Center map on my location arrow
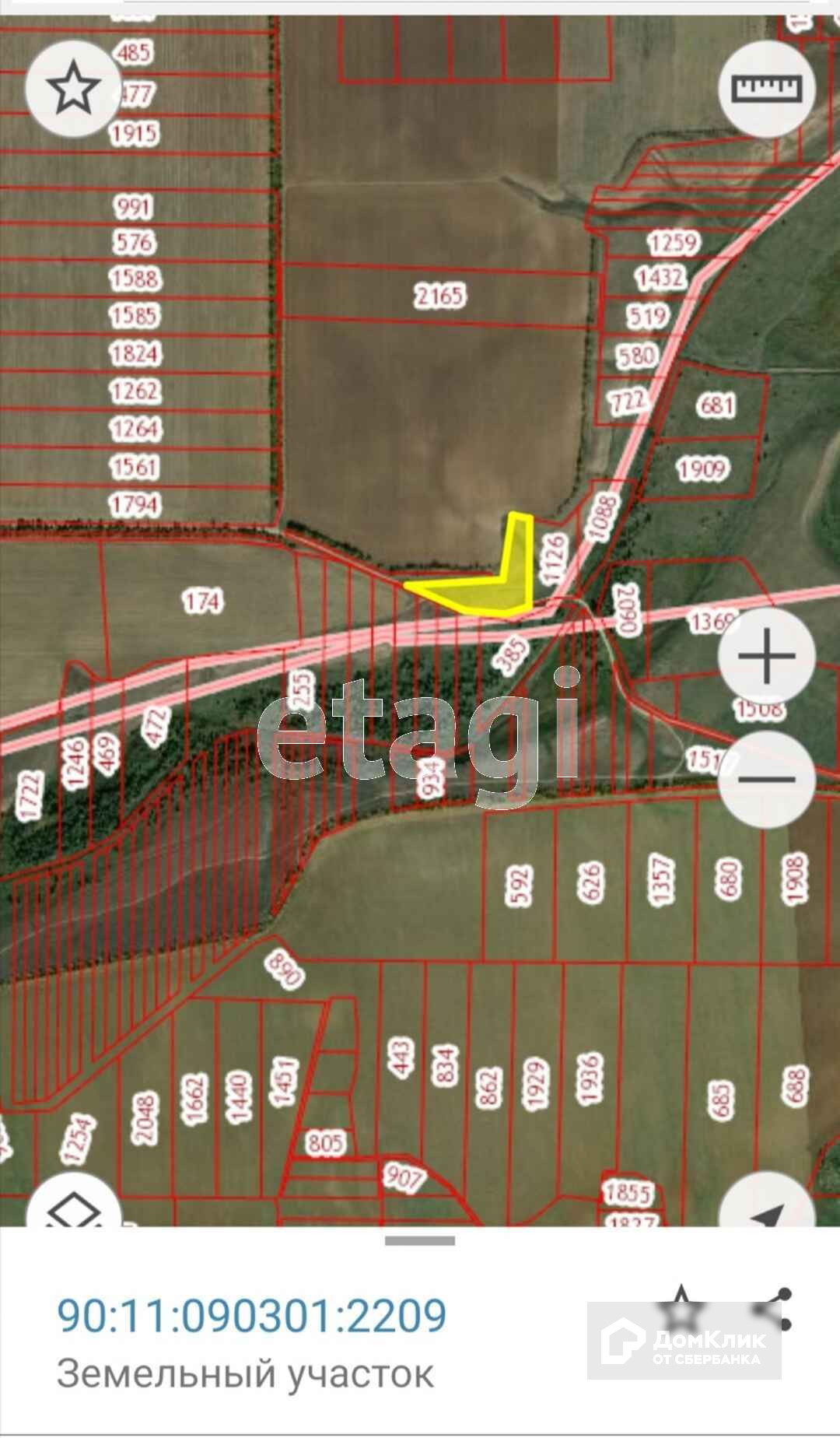The height and width of the screenshot is (1438, 840). point(766,1208)
